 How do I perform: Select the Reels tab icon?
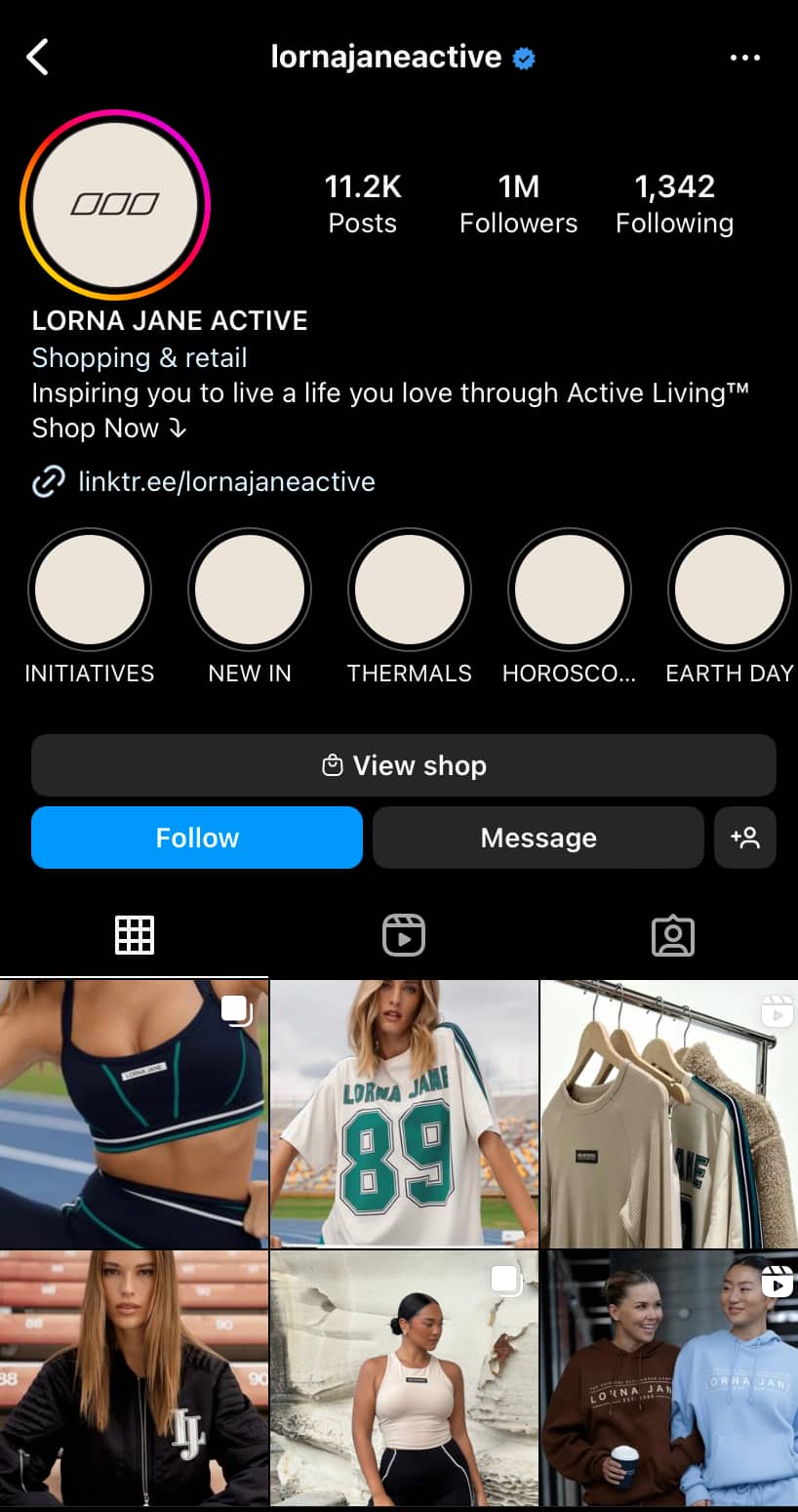pos(404,934)
